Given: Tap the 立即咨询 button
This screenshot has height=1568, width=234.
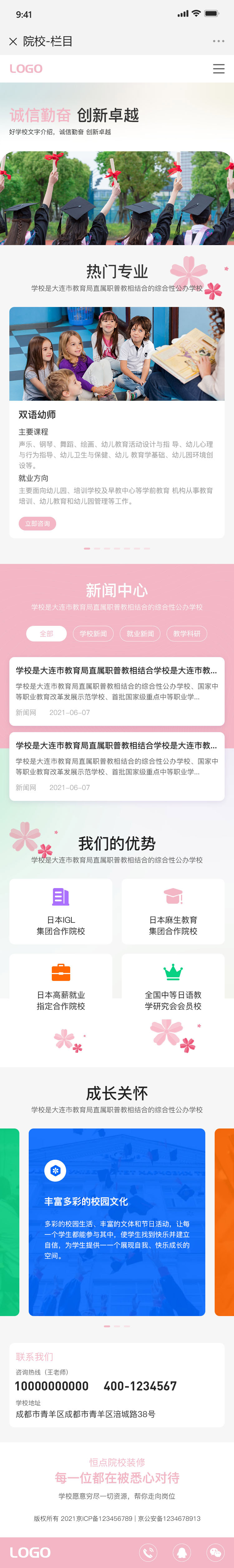Looking at the screenshot, I should point(37,524).
